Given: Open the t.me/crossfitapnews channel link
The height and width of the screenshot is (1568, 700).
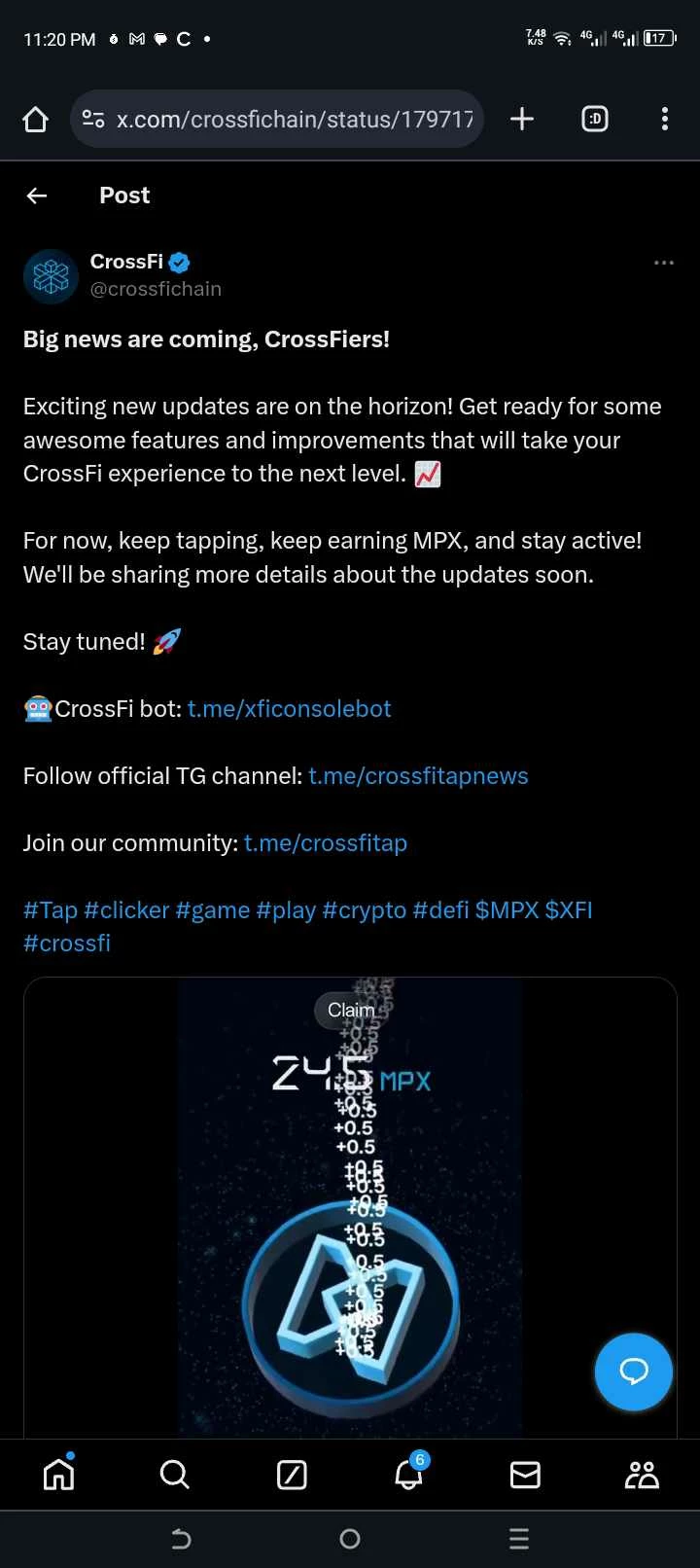Looking at the screenshot, I should [418, 776].
